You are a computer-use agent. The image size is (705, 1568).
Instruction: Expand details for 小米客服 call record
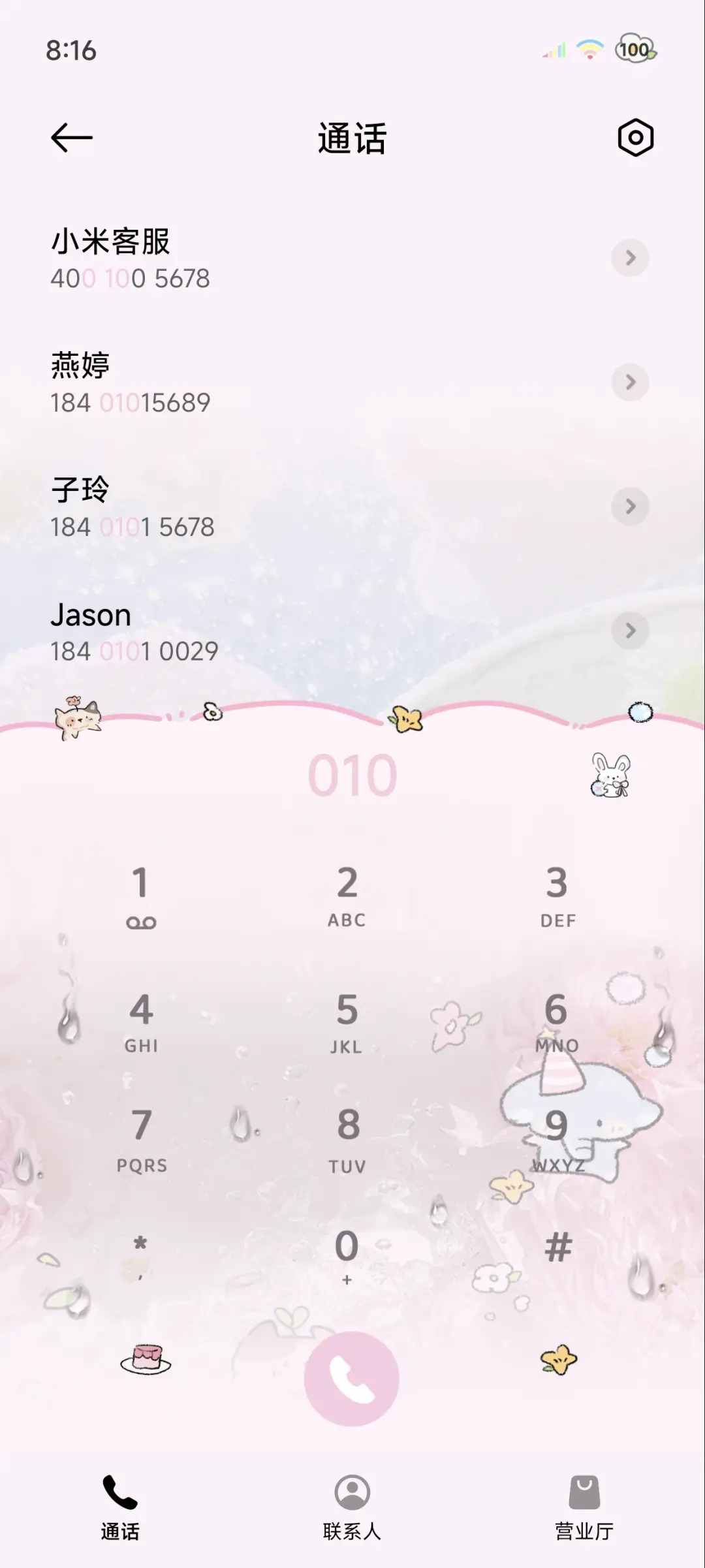(x=630, y=259)
